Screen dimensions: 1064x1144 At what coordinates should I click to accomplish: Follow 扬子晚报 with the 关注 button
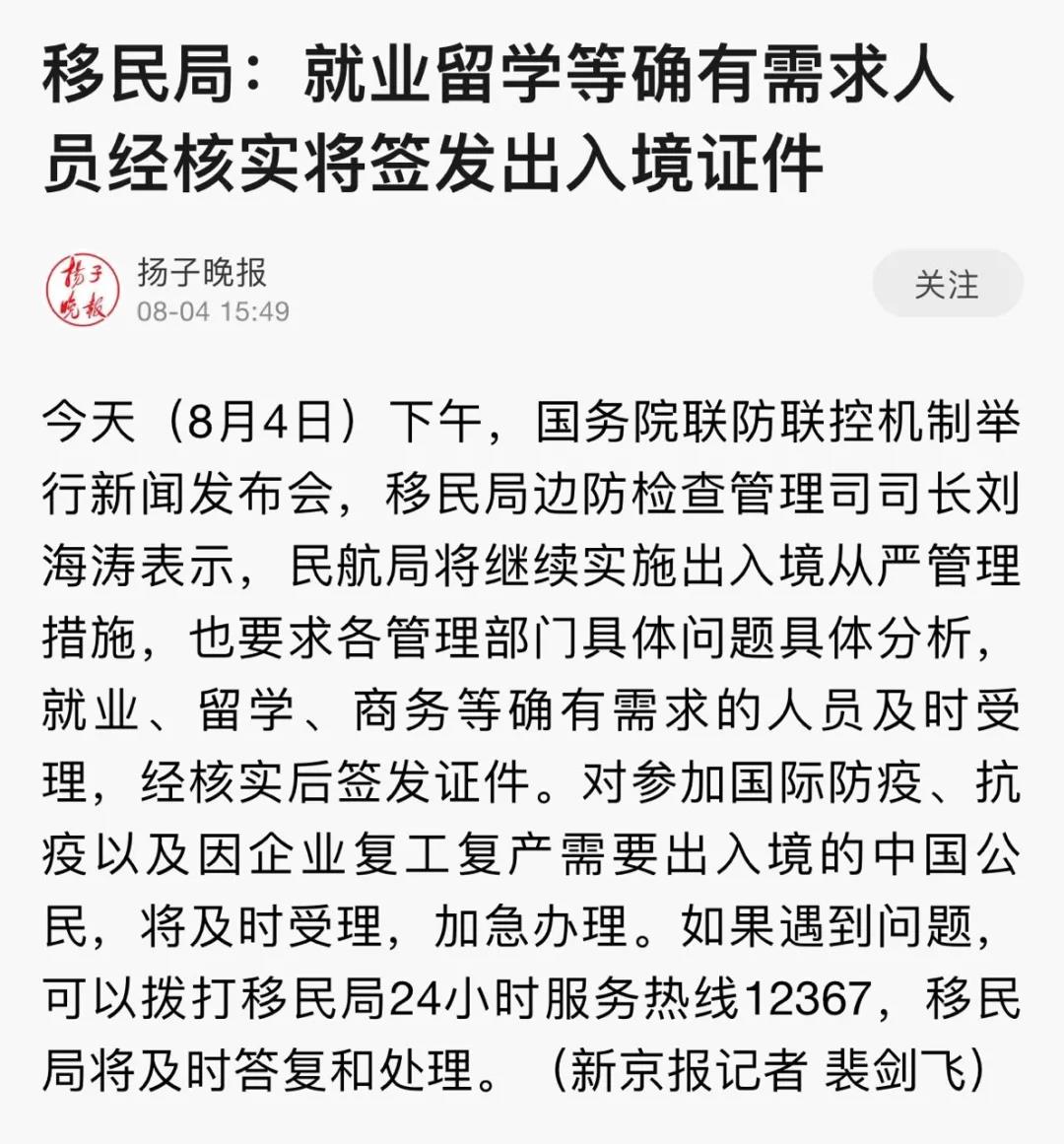[x=946, y=285]
